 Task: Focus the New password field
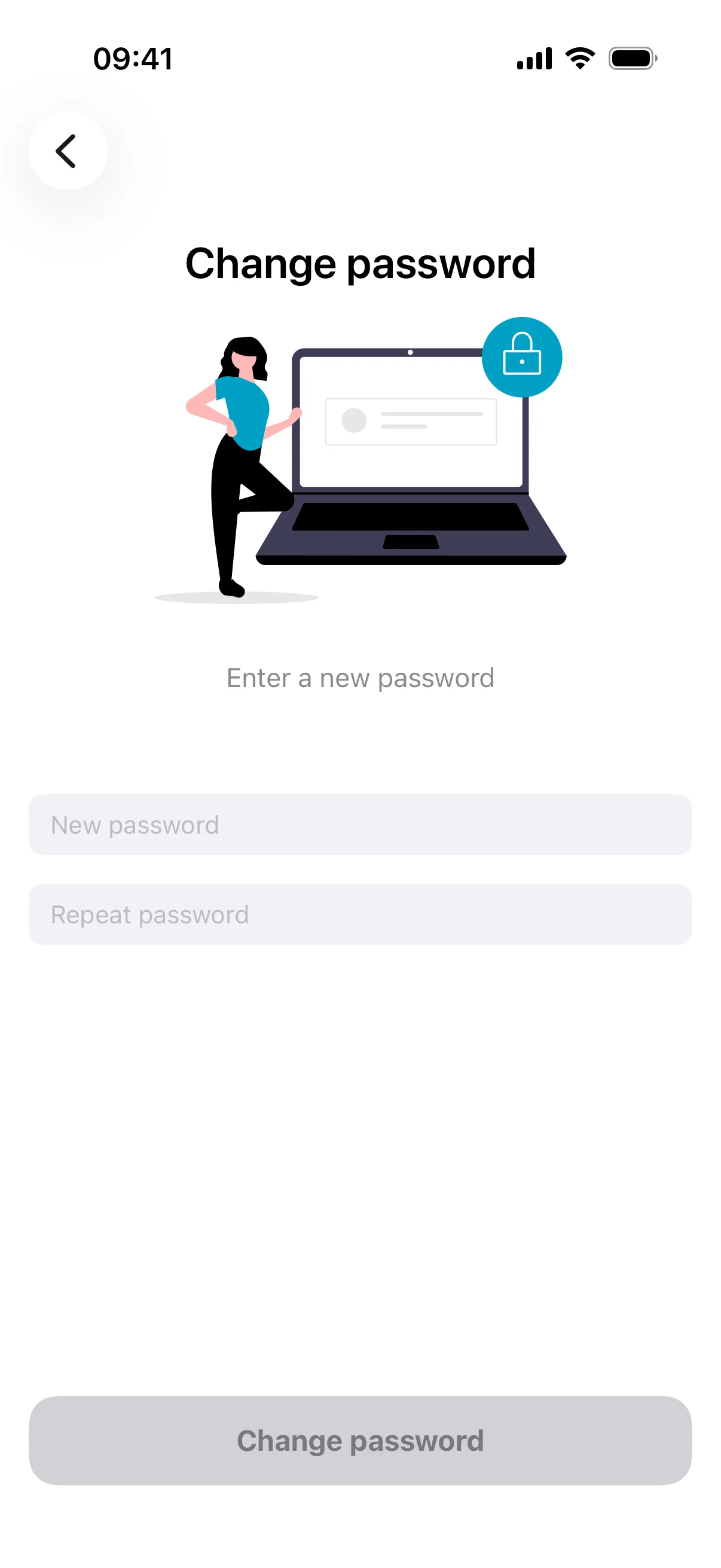coord(360,825)
